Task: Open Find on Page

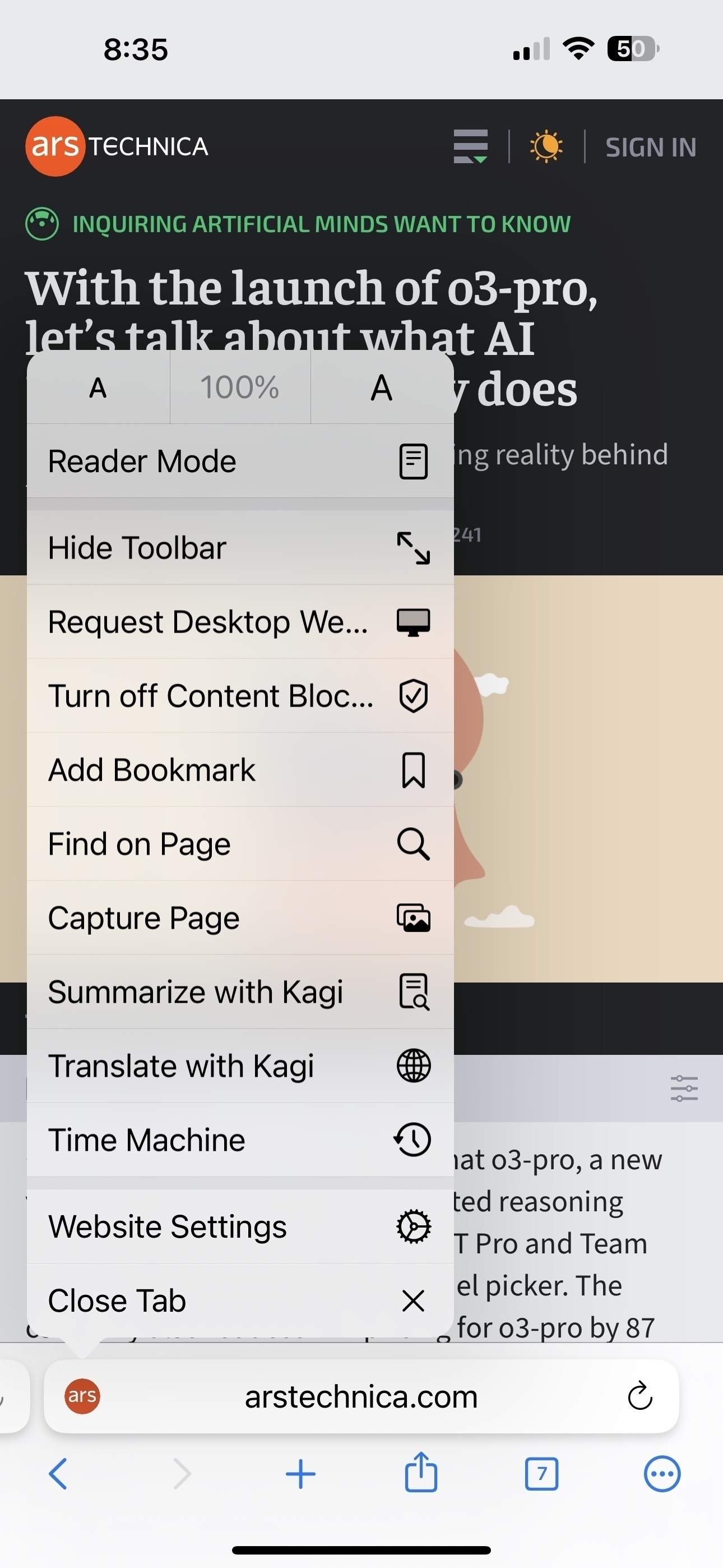Action: point(240,844)
